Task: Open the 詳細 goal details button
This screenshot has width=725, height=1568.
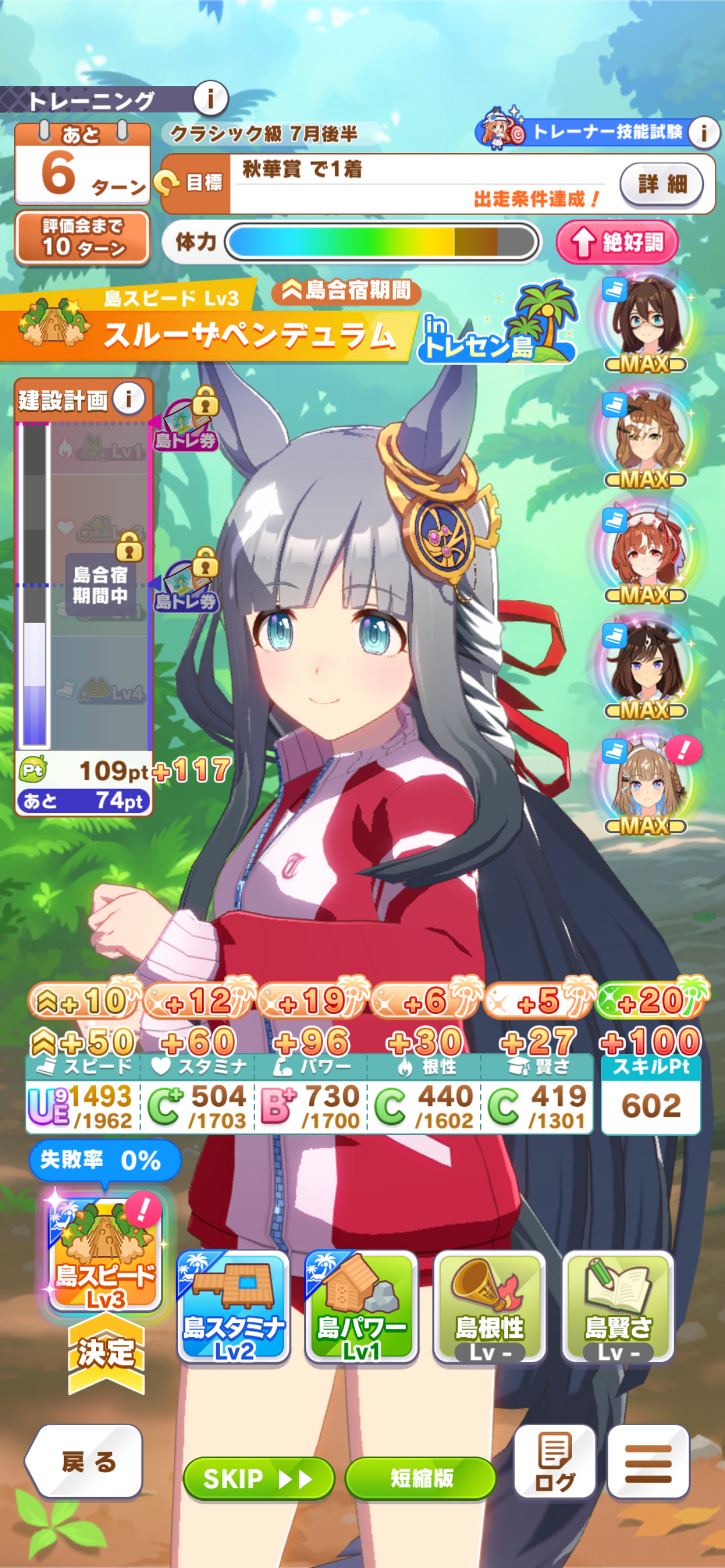Action: pyautogui.click(x=662, y=184)
